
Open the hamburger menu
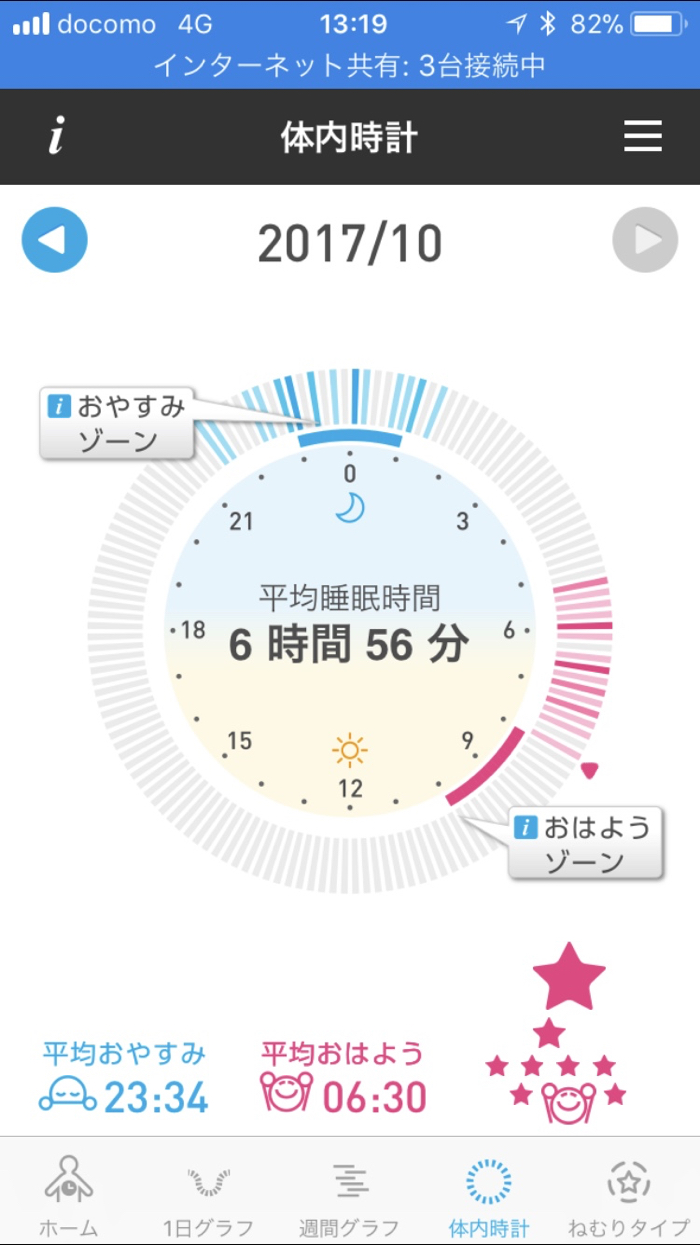coord(643,137)
